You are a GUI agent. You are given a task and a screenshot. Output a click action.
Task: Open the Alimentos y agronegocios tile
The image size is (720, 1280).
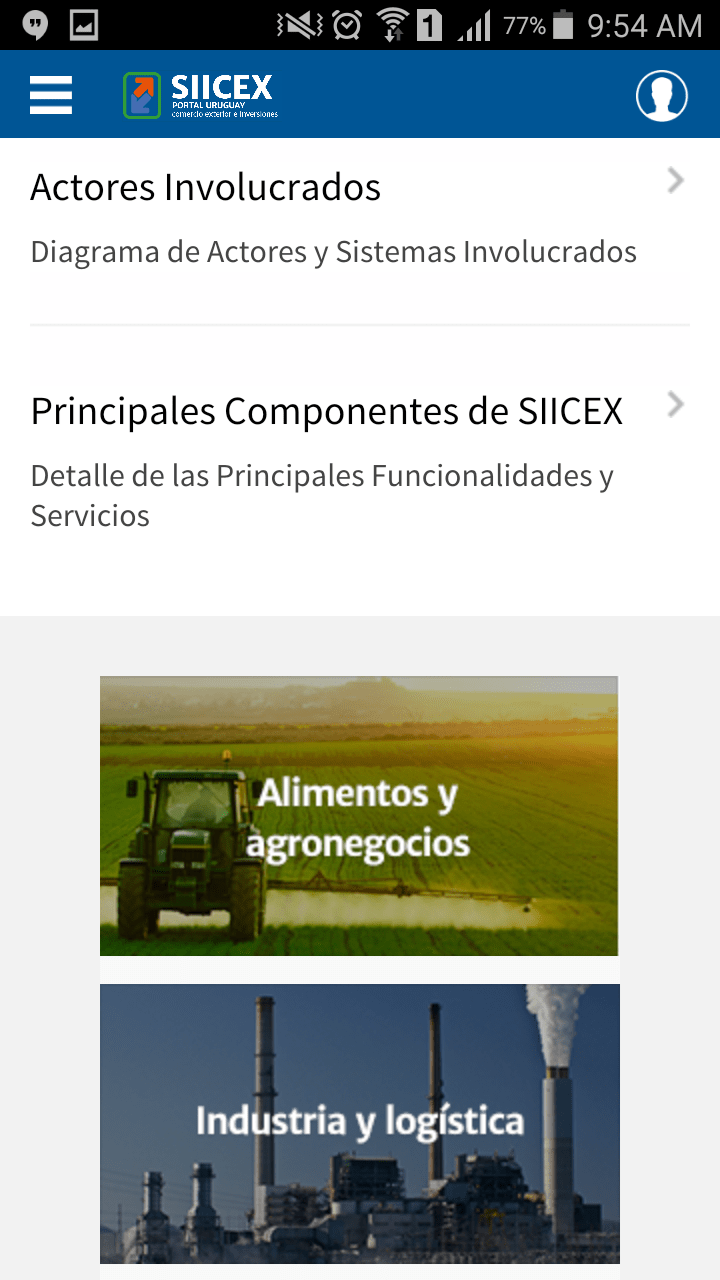point(359,816)
